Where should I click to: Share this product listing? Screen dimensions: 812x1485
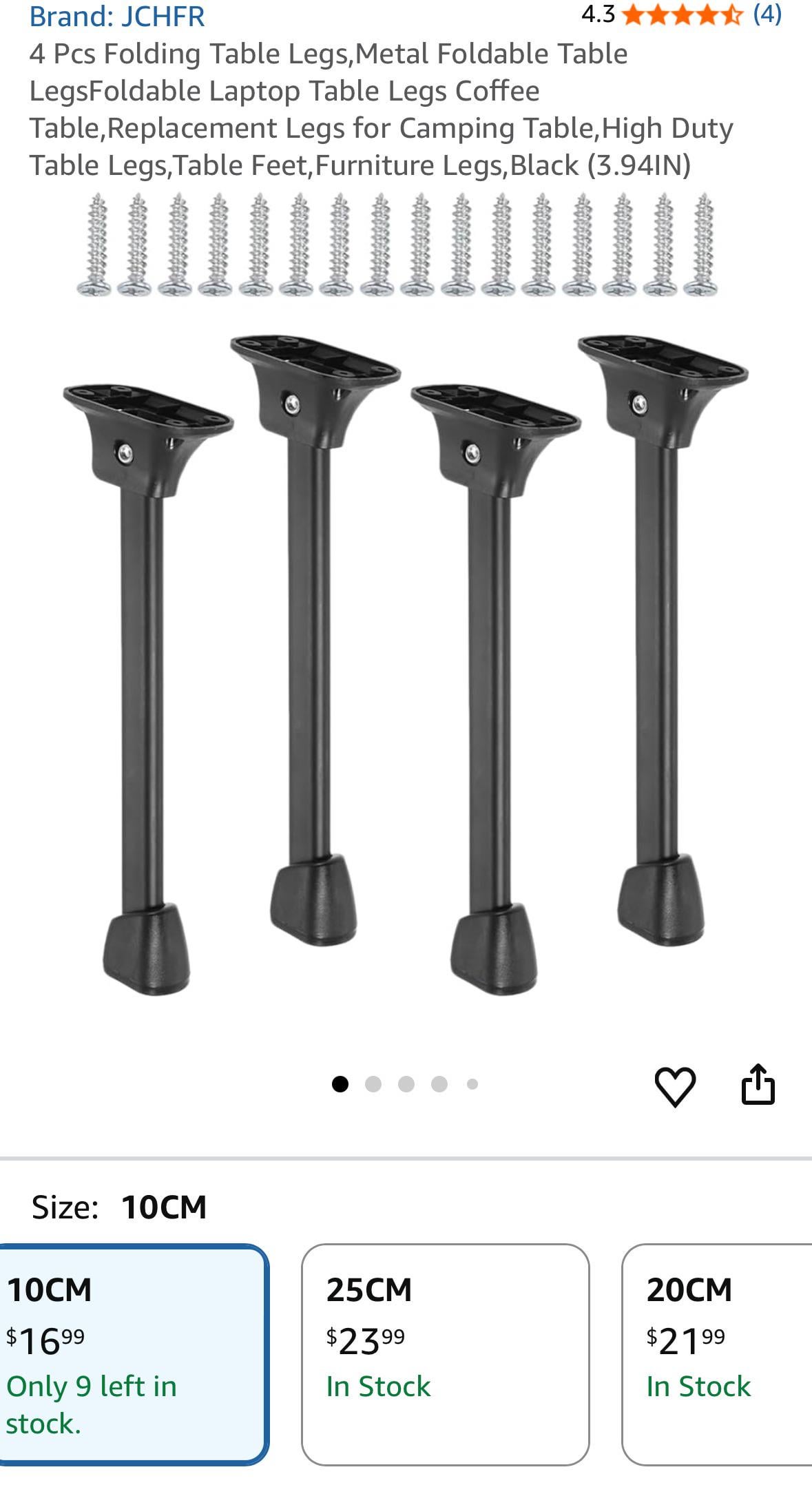tap(758, 1085)
